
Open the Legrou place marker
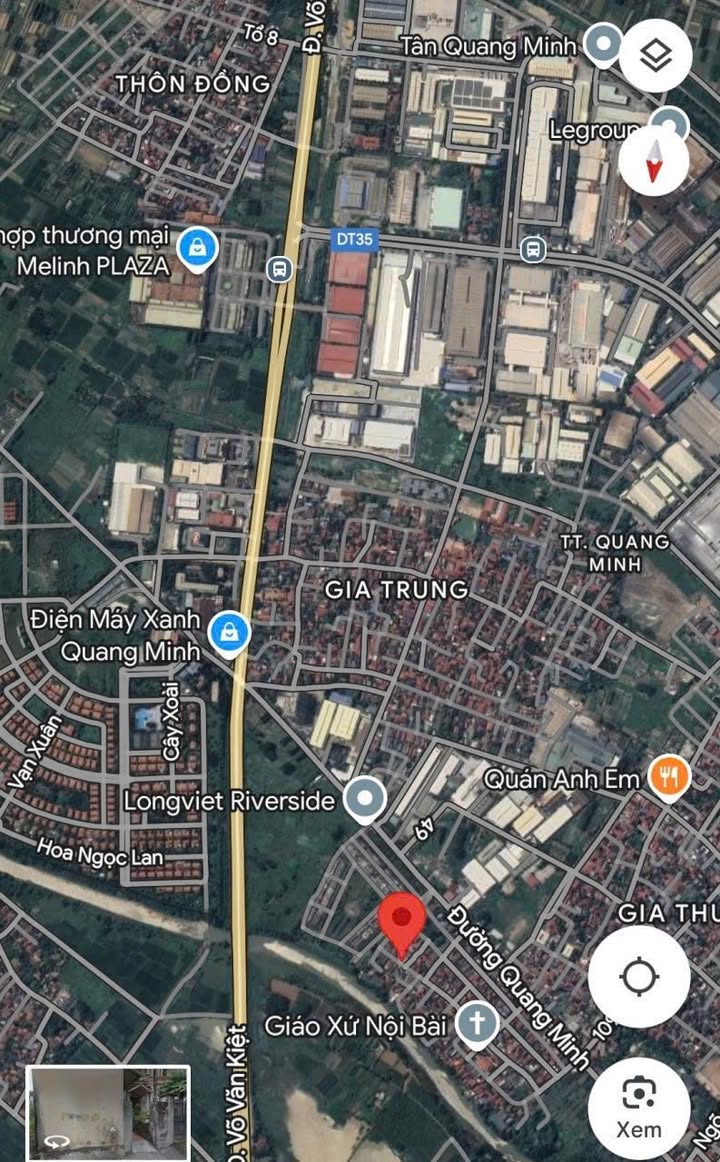point(668,124)
